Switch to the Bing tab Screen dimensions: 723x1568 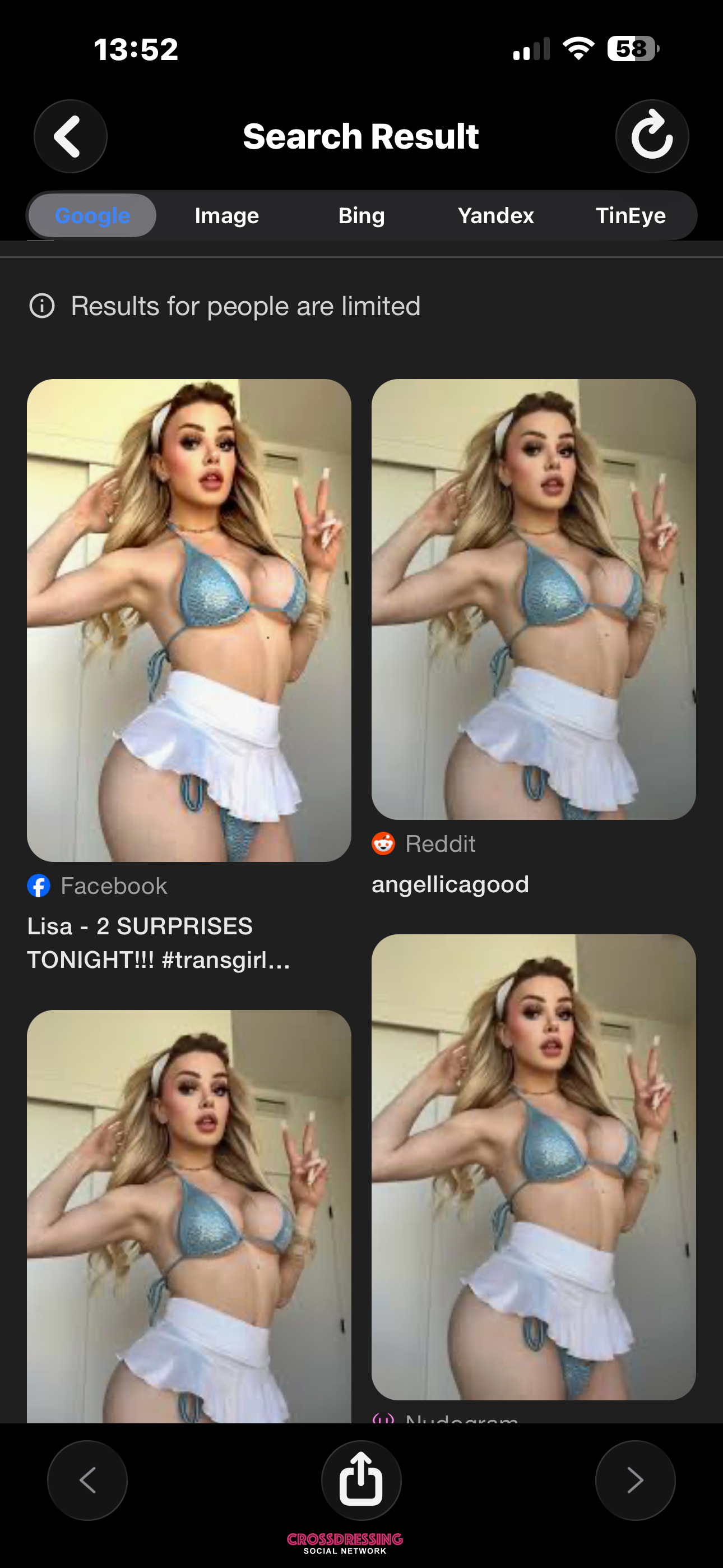tap(361, 215)
